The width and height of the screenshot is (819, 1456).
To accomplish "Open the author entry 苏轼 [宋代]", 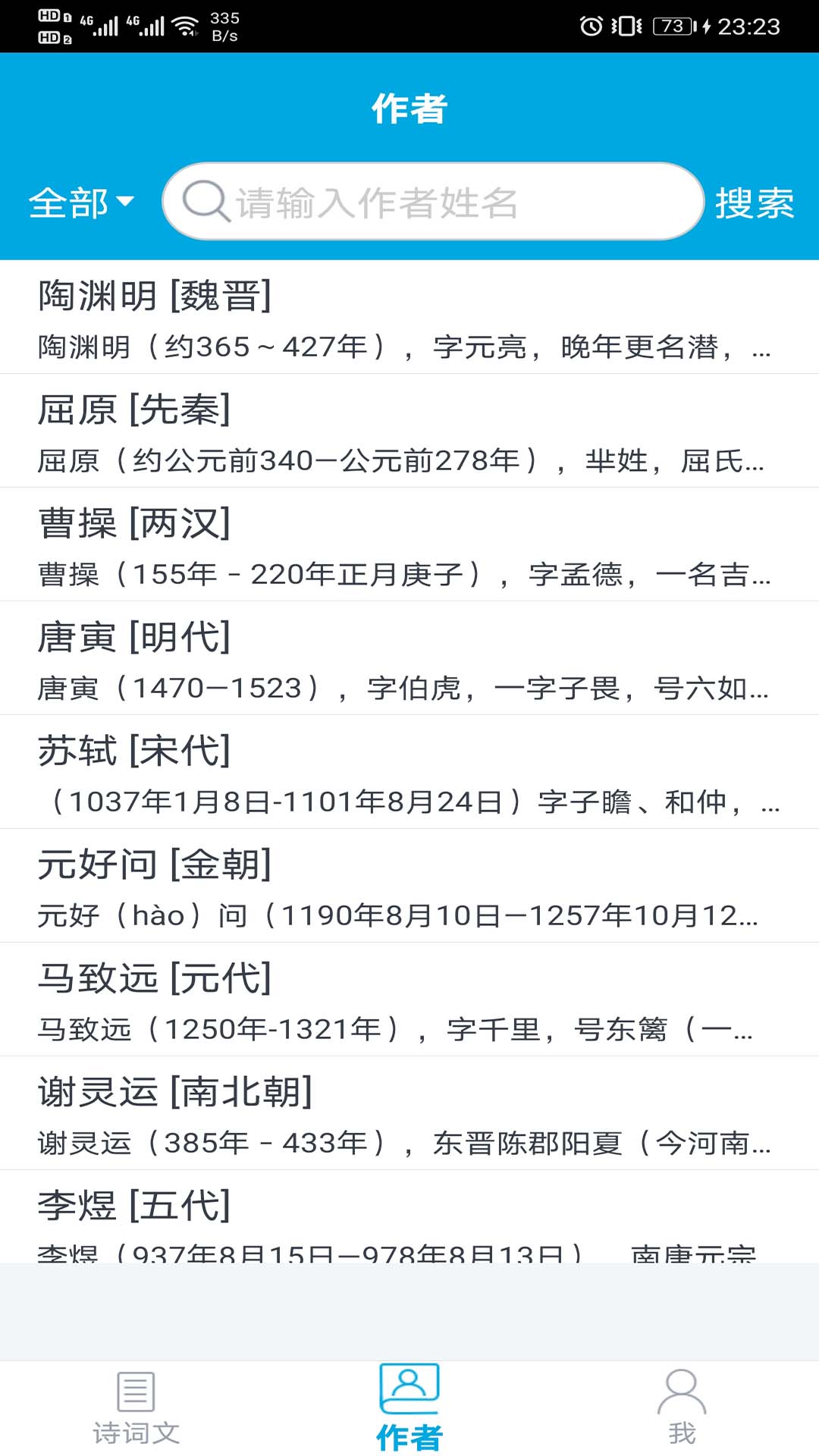I will pos(409,772).
